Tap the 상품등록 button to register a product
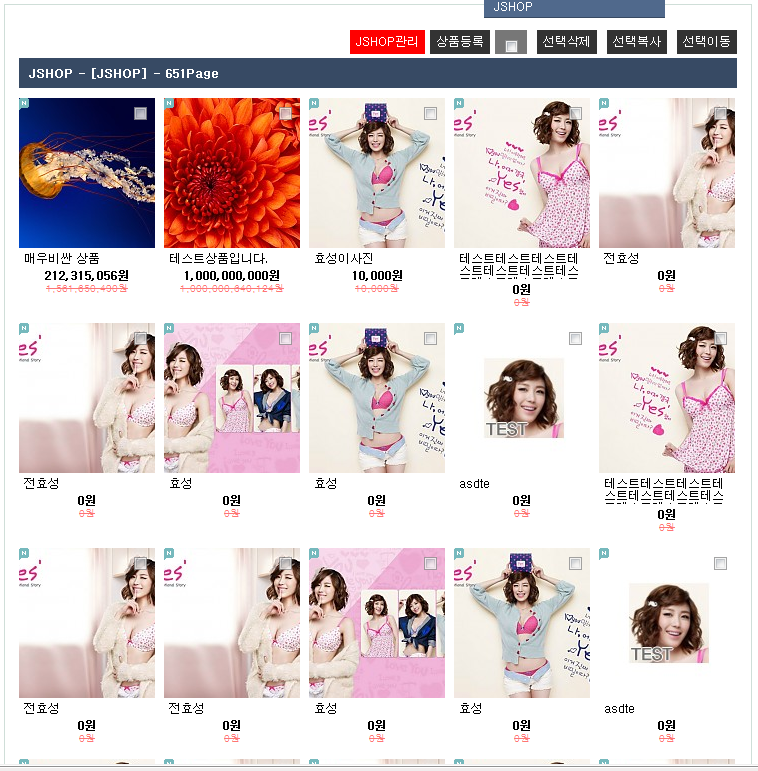This screenshot has height=771, width=758. coord(459,42)
